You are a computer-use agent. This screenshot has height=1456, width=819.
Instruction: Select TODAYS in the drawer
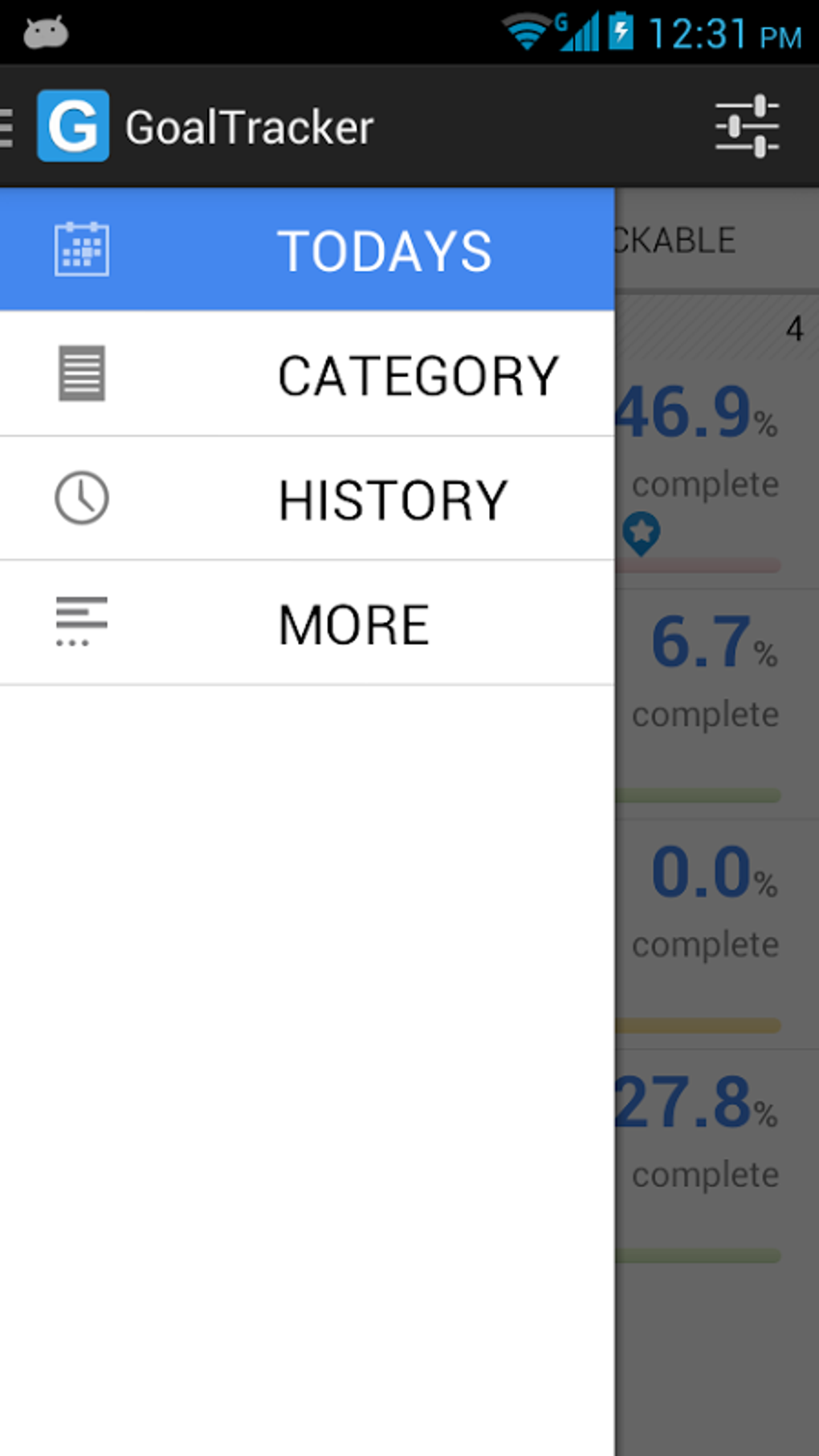point(307,250)
